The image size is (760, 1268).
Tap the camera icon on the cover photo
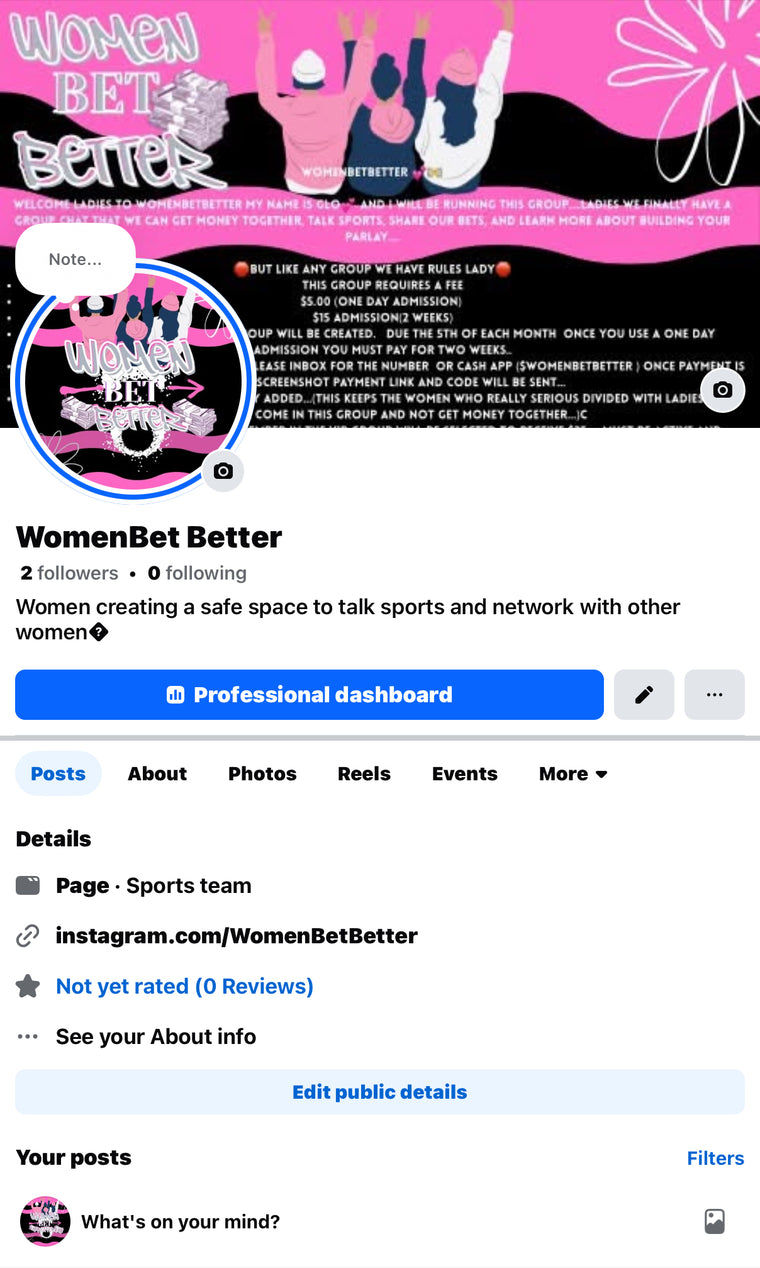click(722, 390)
